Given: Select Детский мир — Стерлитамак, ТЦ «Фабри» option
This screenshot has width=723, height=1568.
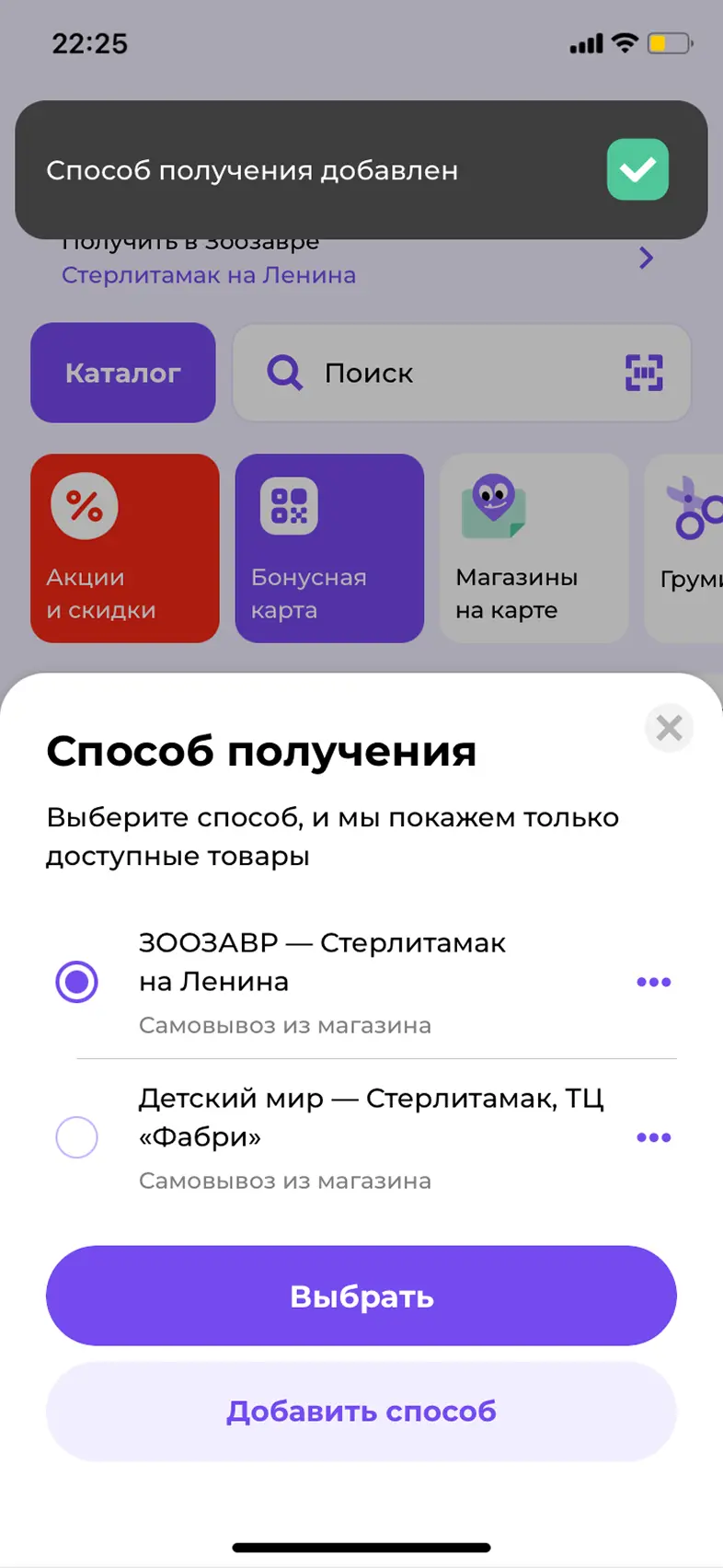Looking at the screenshot, I should (77, 1137).
